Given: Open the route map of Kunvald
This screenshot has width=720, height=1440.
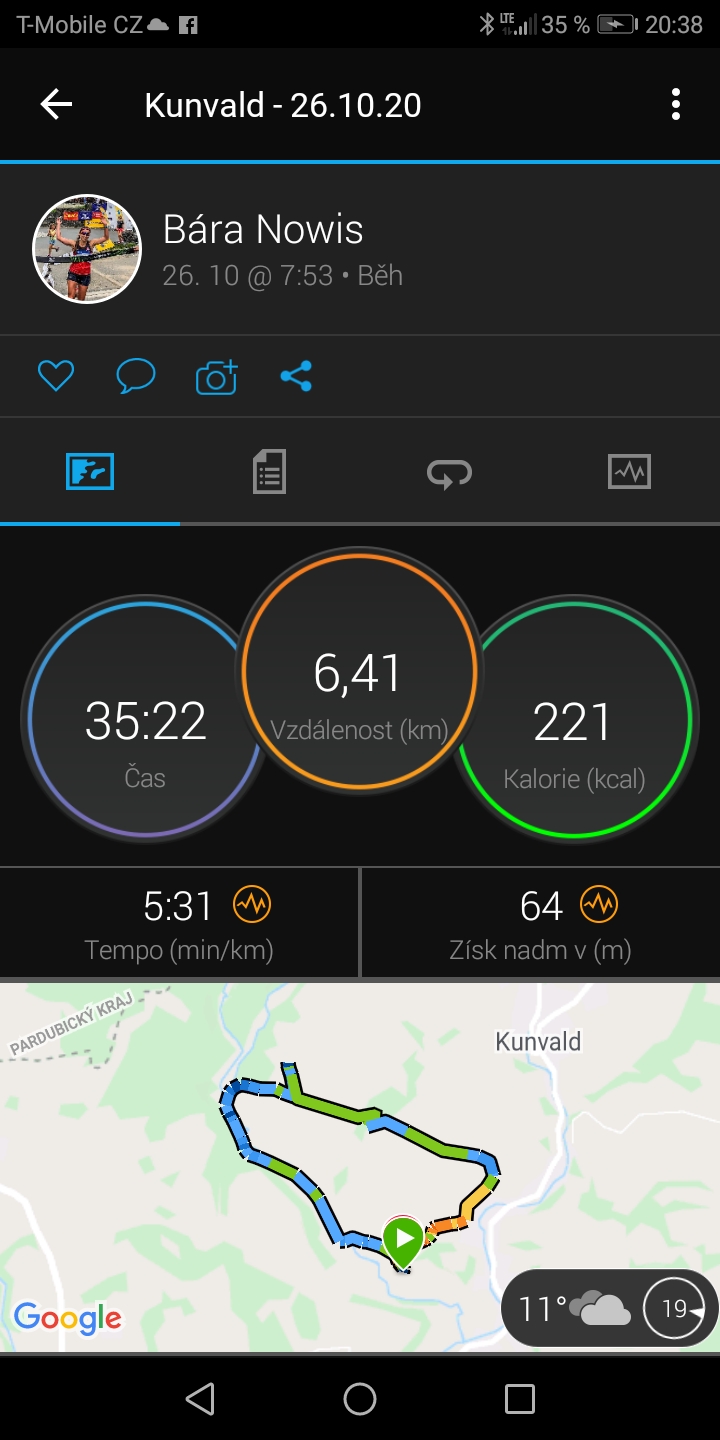Looking at the screenshot, I should [x=360, y=1167].
